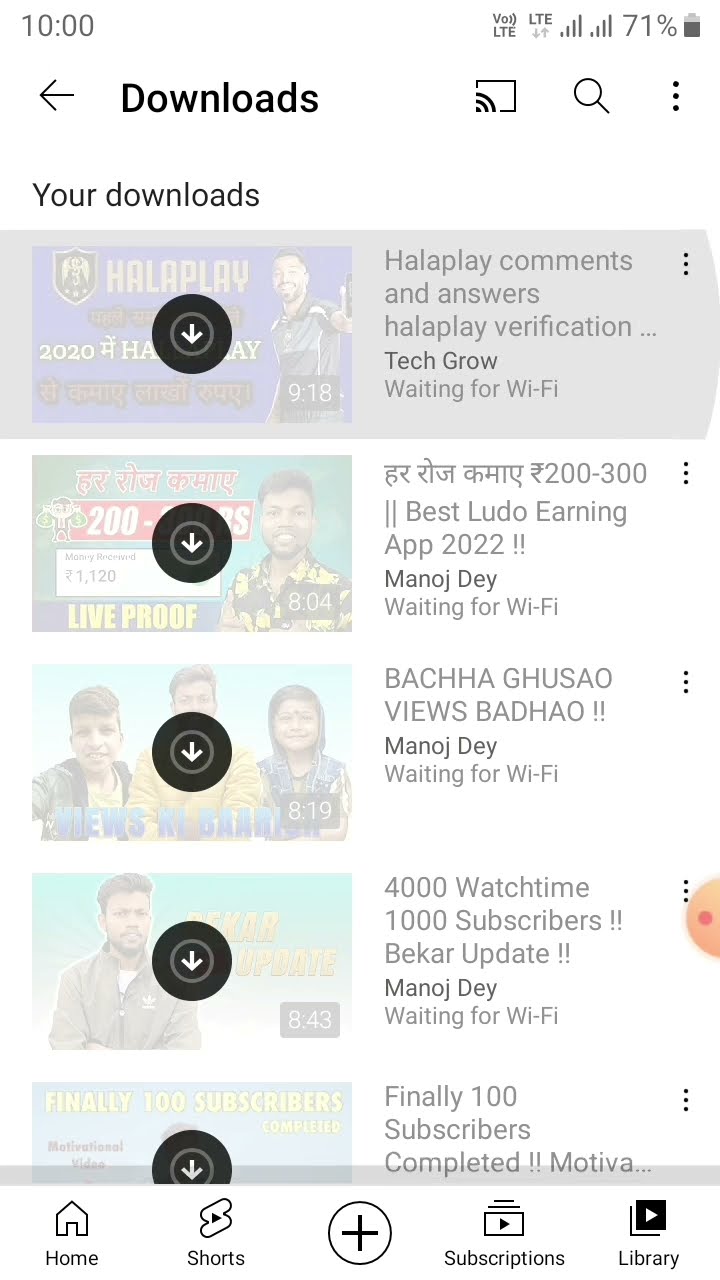Tap the create plus button
The width and height of the screenshot is (720, 1280).
point(360,1233)
